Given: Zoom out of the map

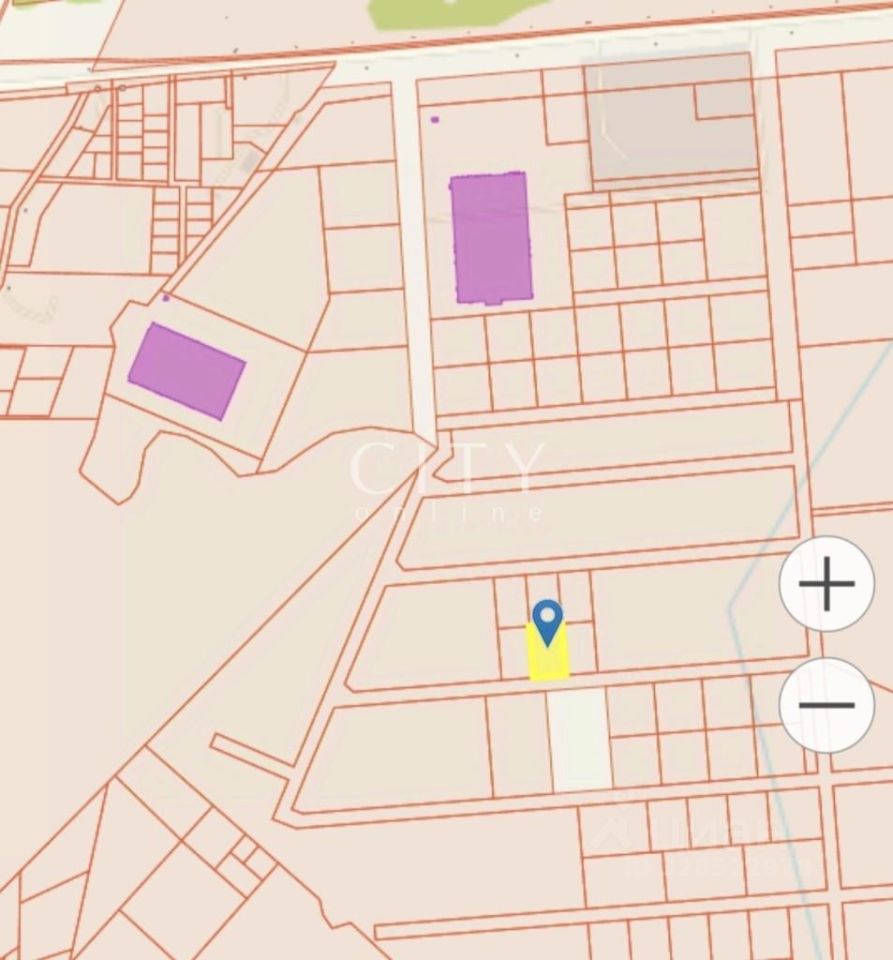Looking at the screenshot, I should click(826, 705).
